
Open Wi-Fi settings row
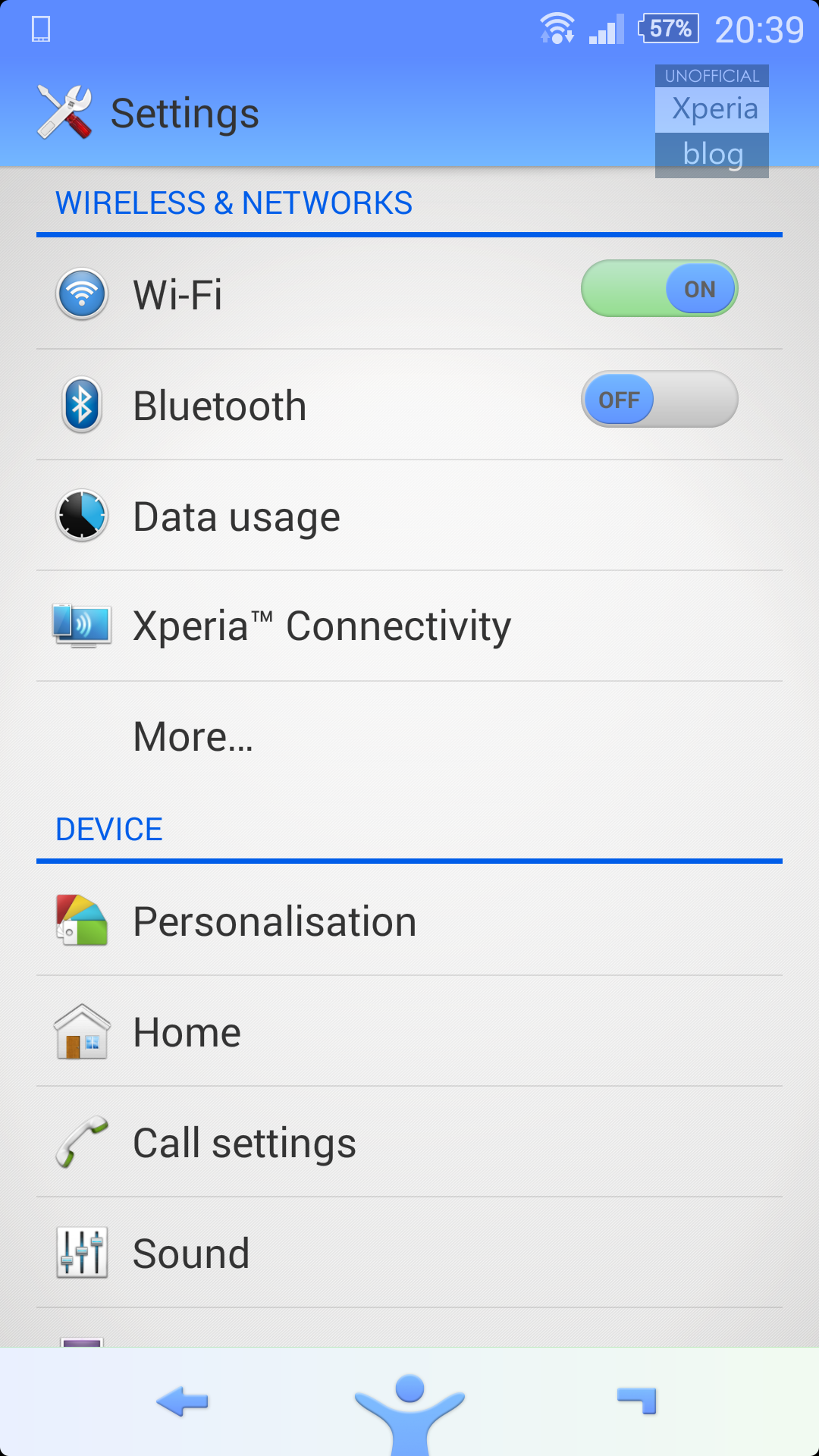click(x=303, y=294)
